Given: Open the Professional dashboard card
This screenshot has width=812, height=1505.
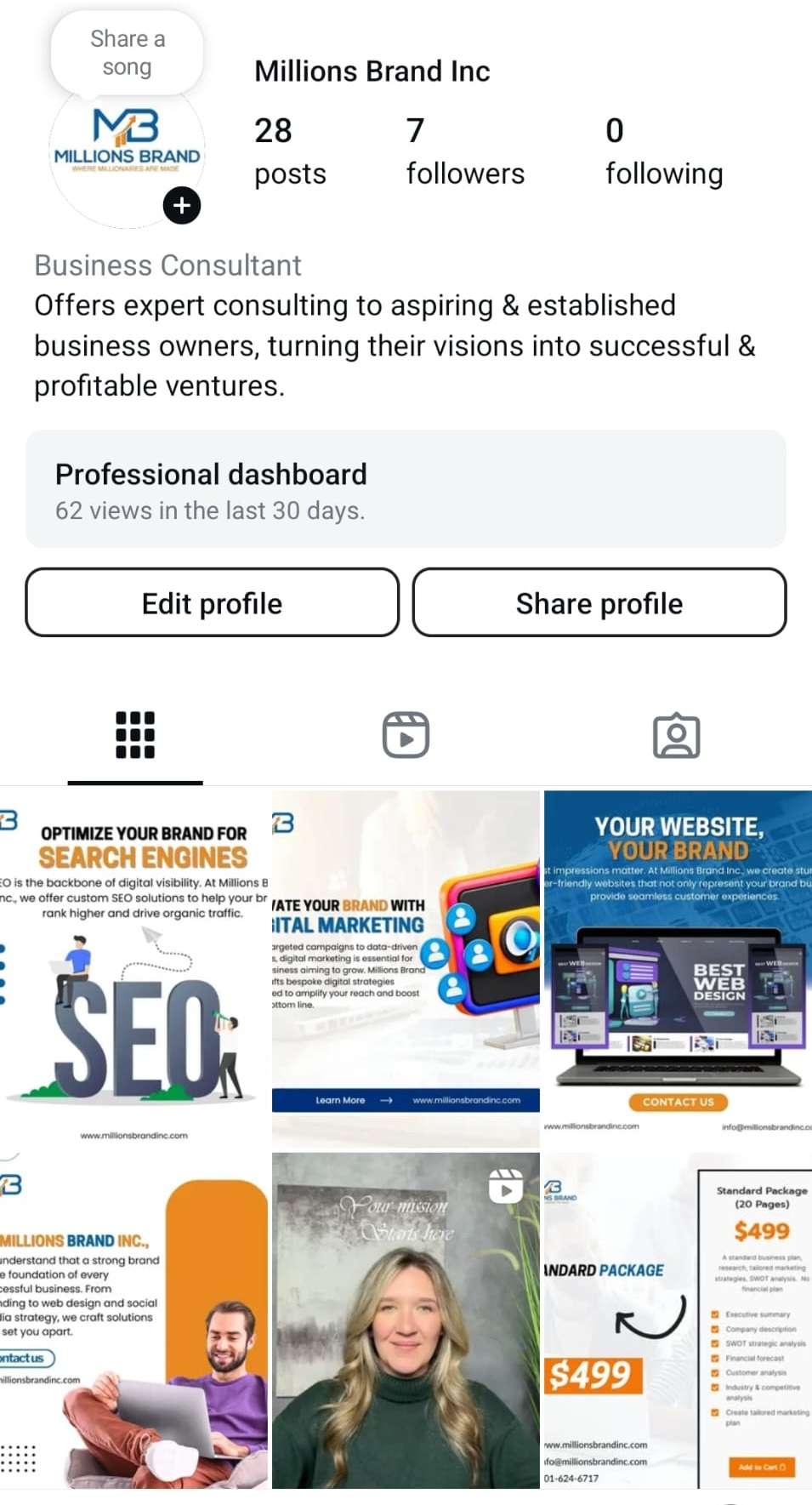Looking at the screenshot, I should click(406, 489).
